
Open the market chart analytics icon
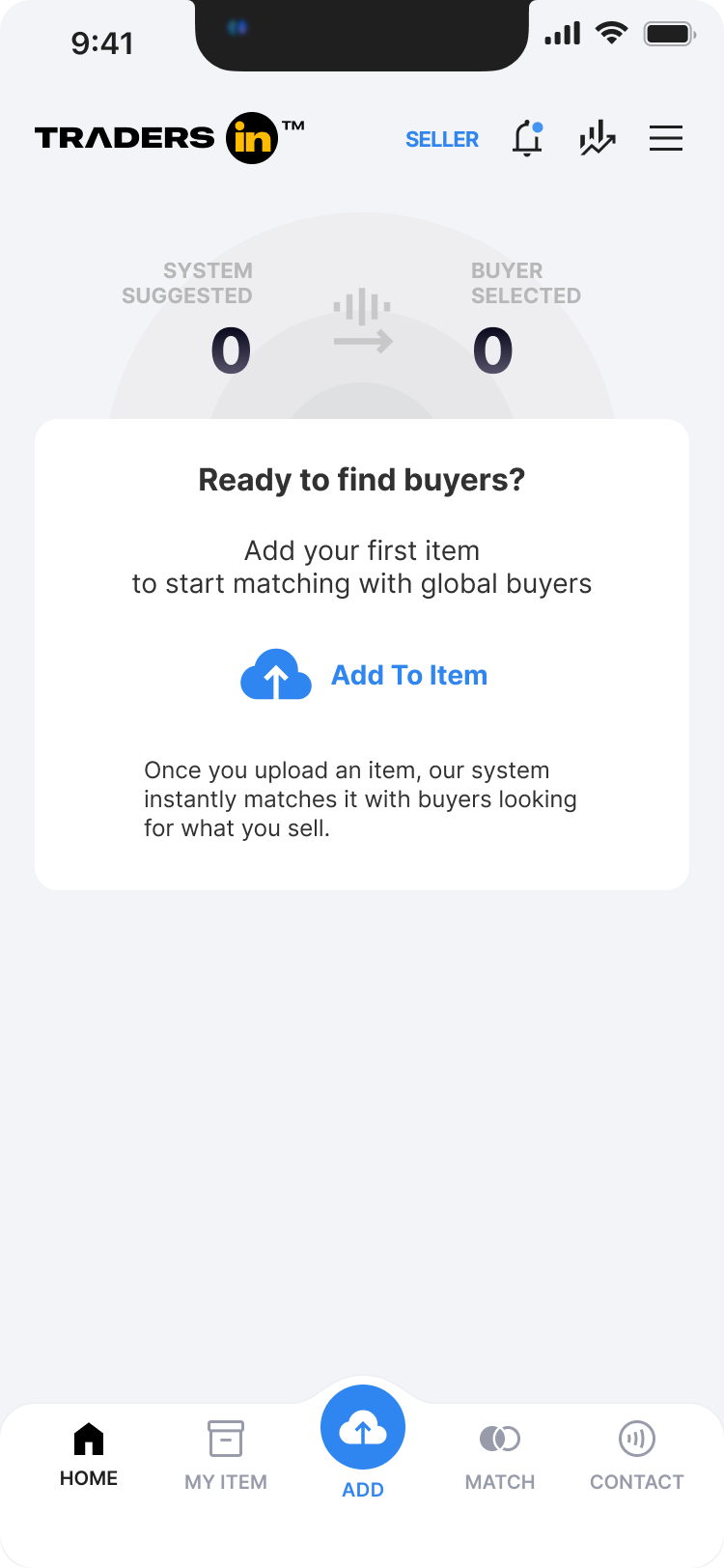point(598,139)
